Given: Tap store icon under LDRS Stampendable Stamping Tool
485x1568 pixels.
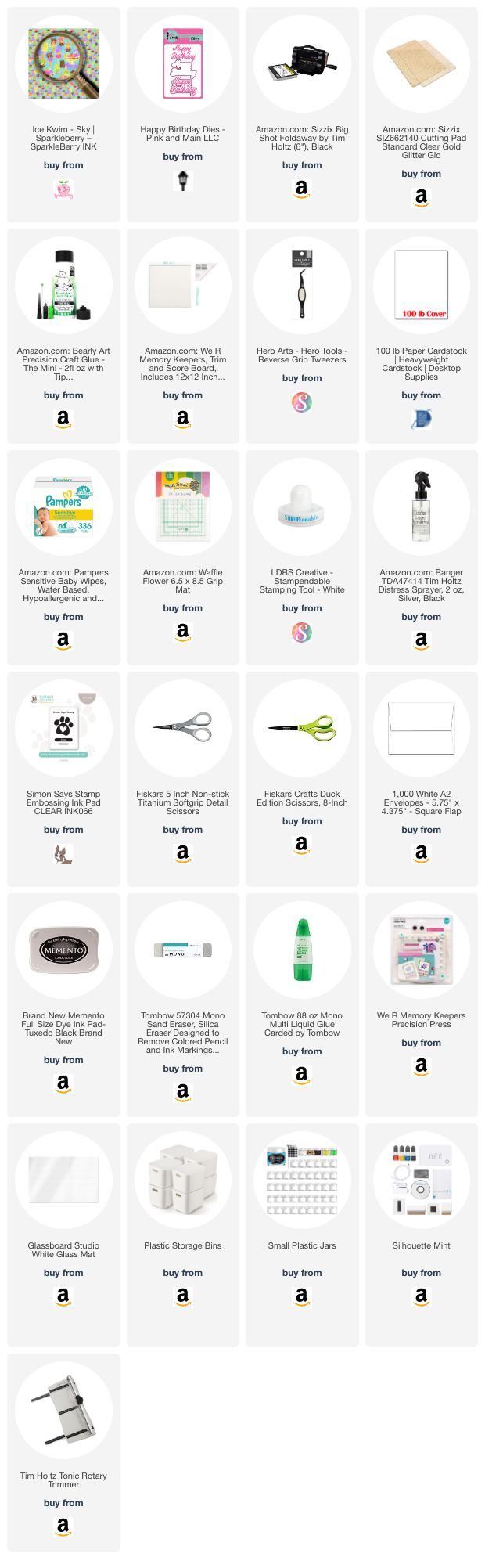Looking at the screenshot, I should point(302,632).
